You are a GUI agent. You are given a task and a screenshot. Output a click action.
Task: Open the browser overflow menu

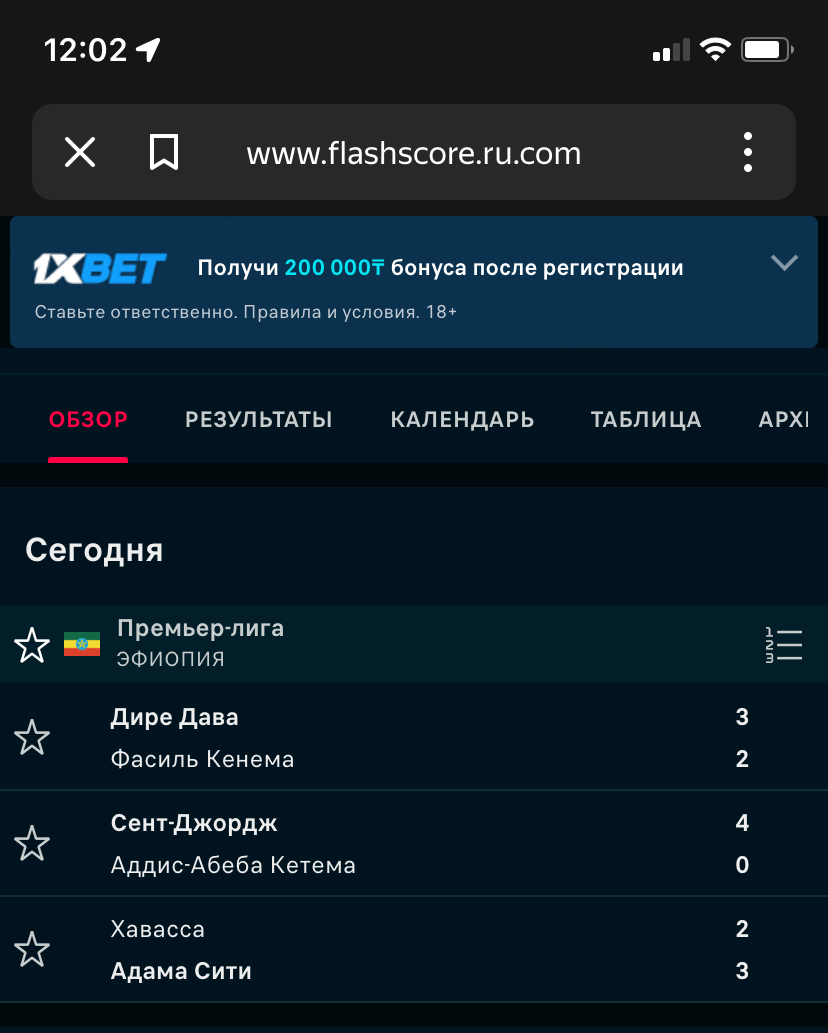coord(747,153)
